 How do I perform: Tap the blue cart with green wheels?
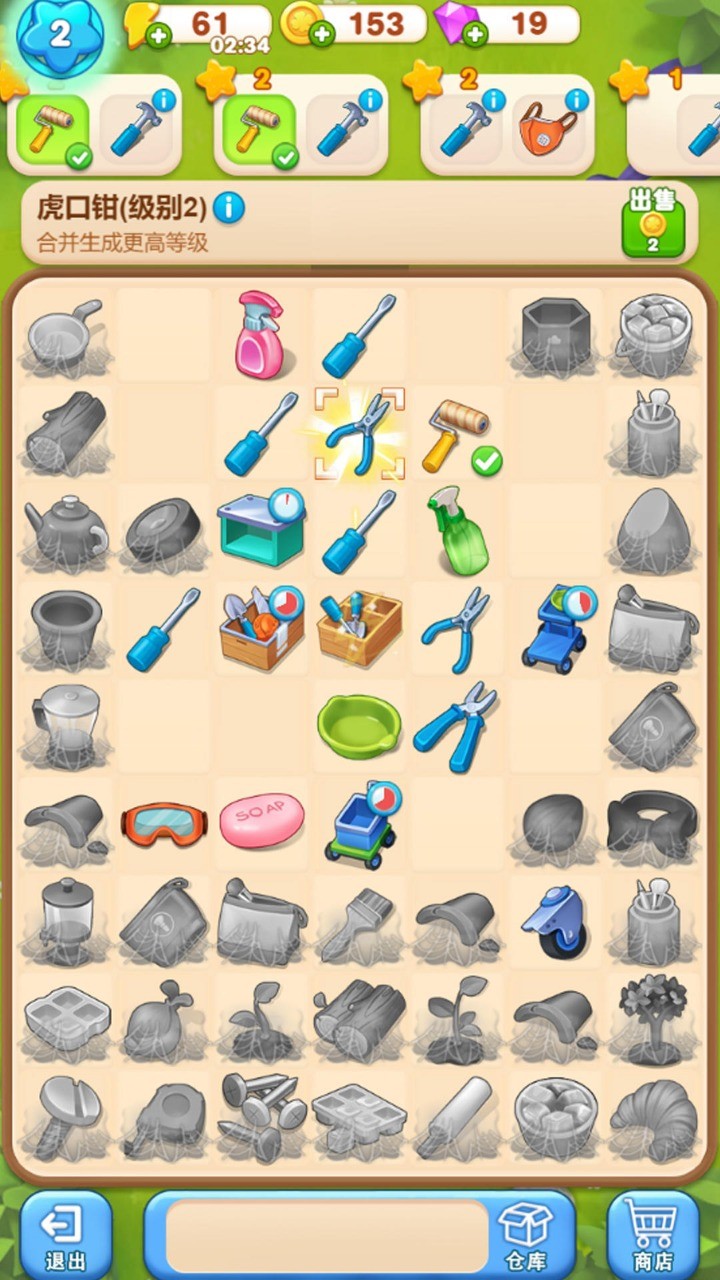pyautogui.click(x=358, y=826)
